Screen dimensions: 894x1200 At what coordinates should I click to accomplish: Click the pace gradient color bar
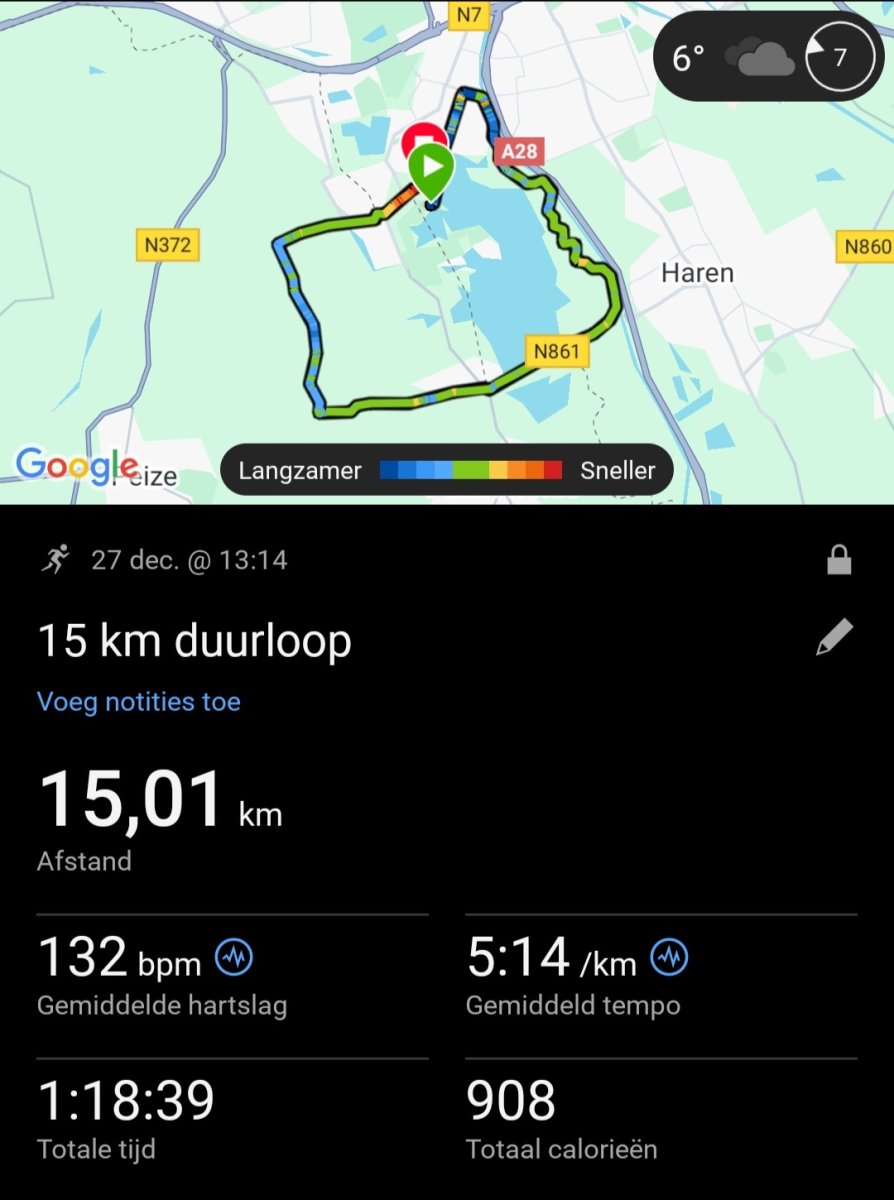[470, 469]
